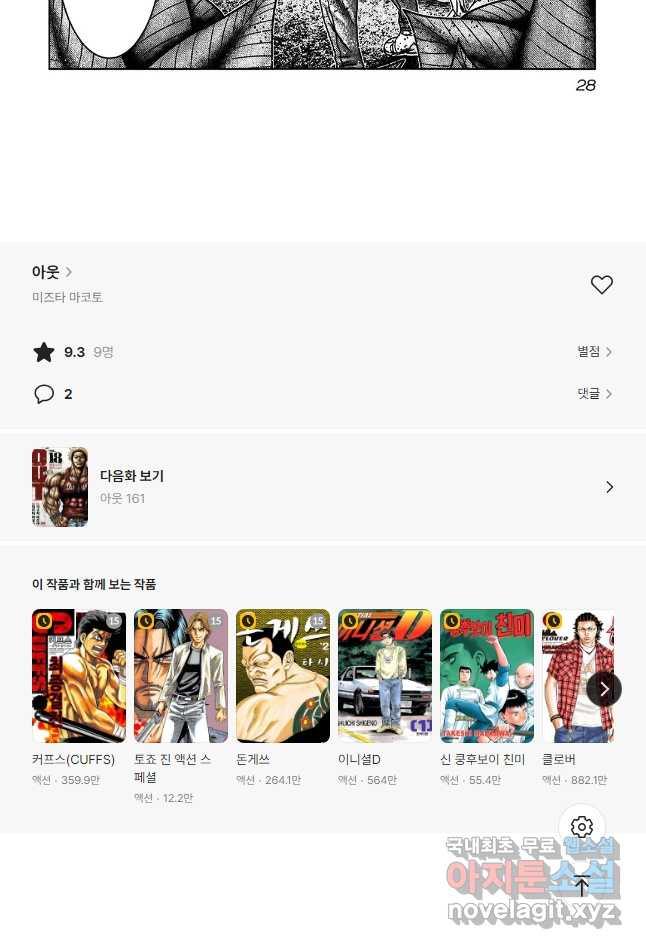Open the 돈게쓰 comic
Viewport: 646px width, 949px height.
pos(283,676)
